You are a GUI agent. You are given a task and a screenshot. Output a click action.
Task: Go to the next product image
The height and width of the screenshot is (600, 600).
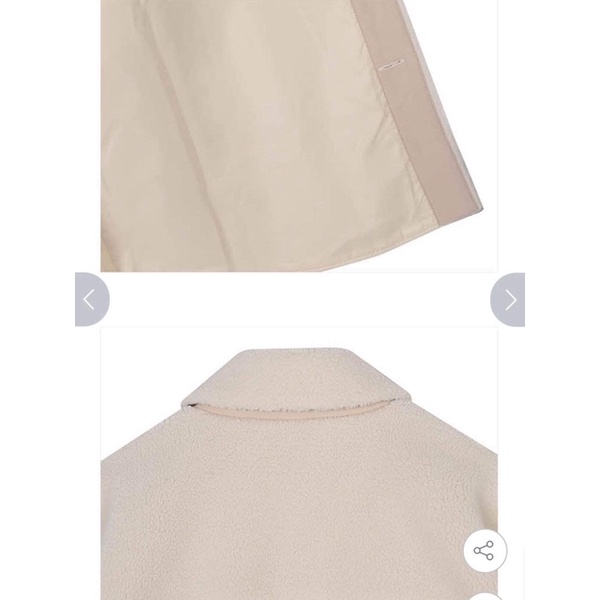coord(508,299)
